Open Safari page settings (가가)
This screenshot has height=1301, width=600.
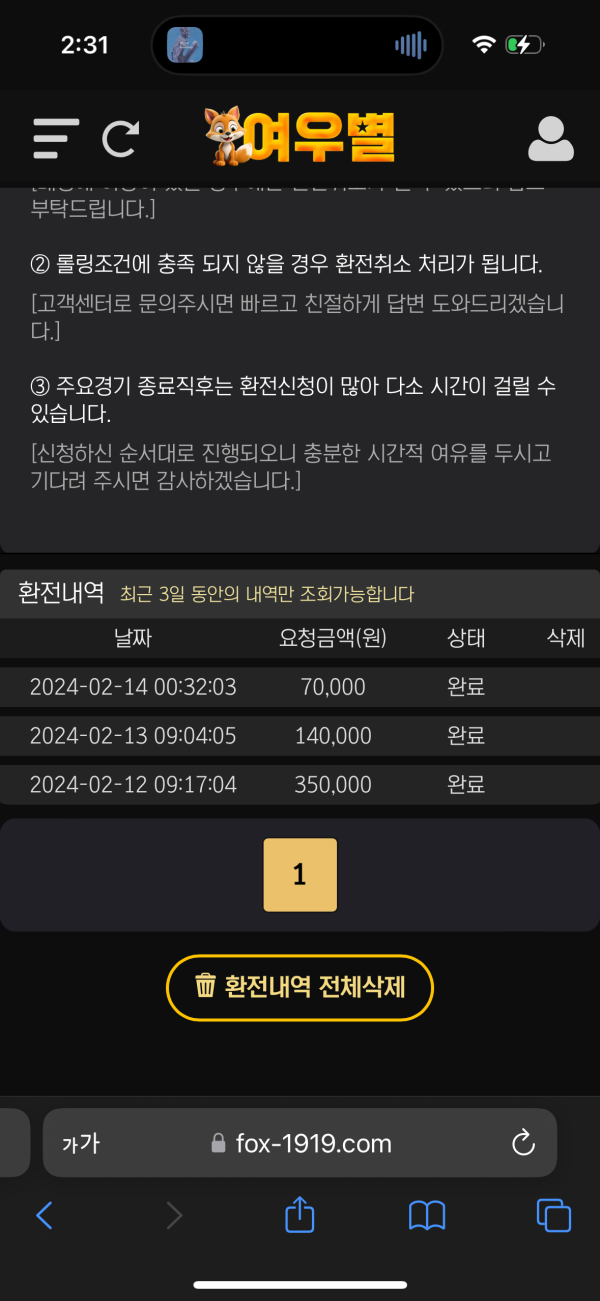[x=81, y=1143]
